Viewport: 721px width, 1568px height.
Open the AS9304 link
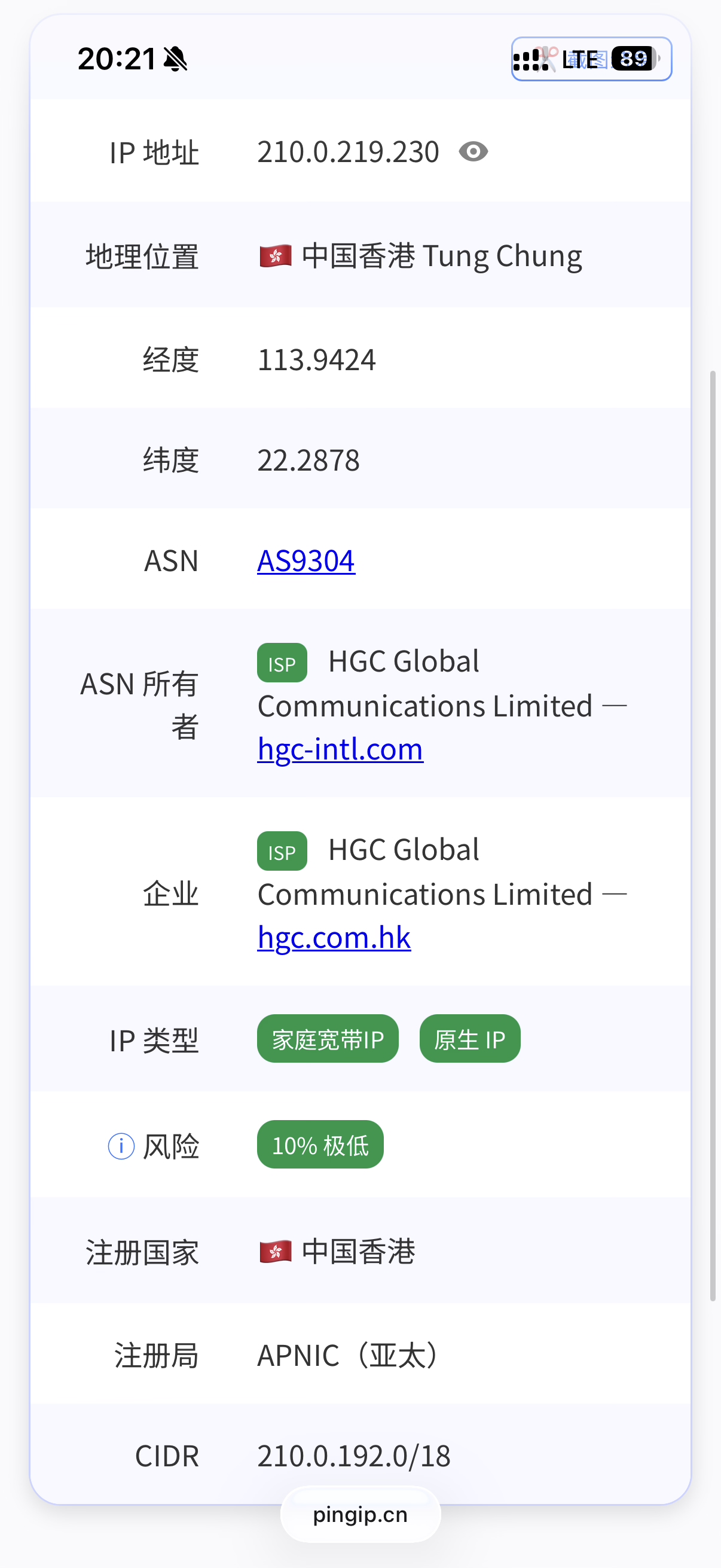coord(305,560)
